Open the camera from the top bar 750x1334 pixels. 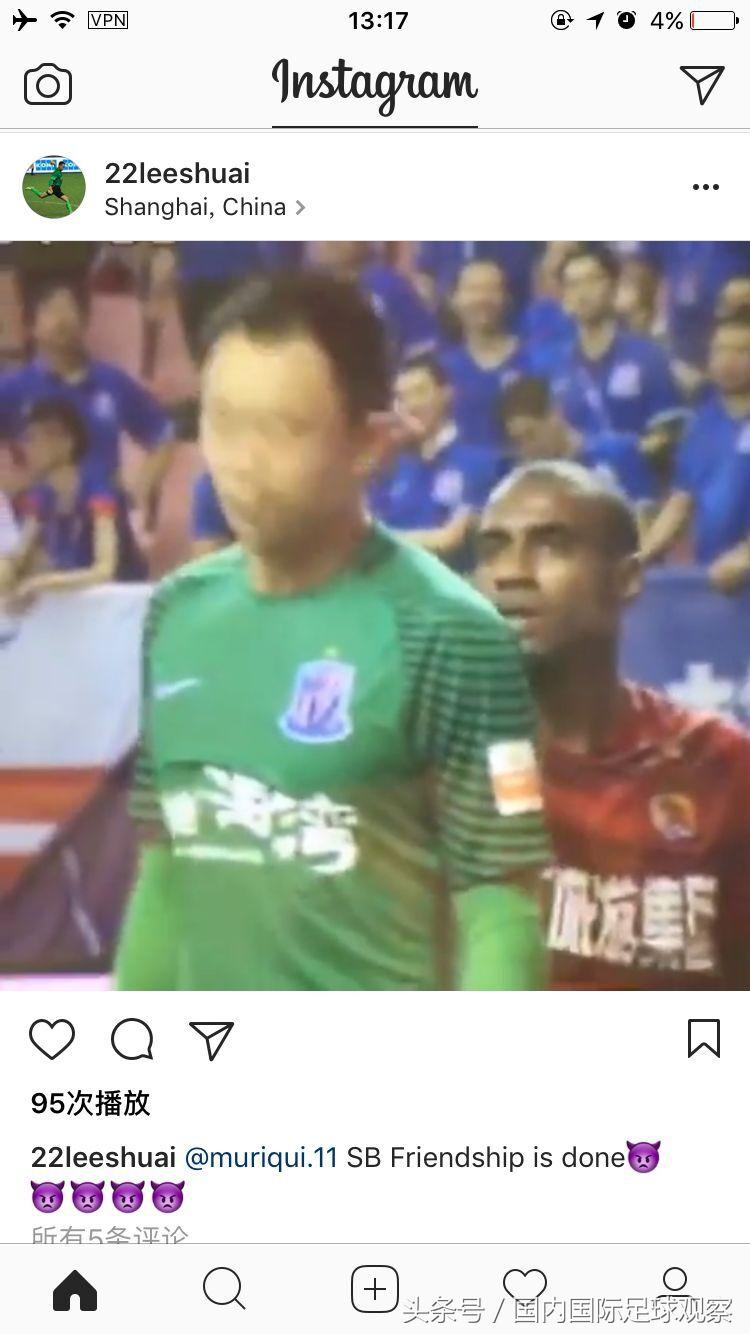coord(48,85)
